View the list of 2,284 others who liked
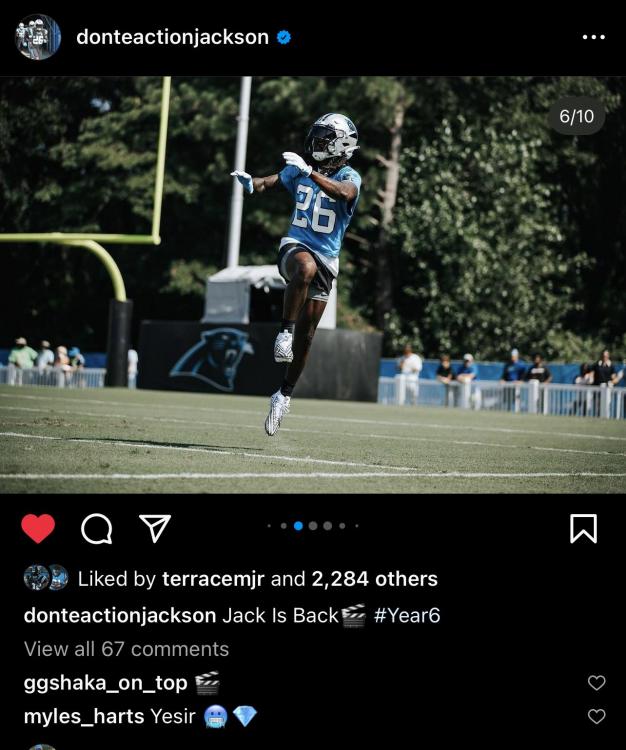This screenshot has height=750, width=626. point(374,579)
